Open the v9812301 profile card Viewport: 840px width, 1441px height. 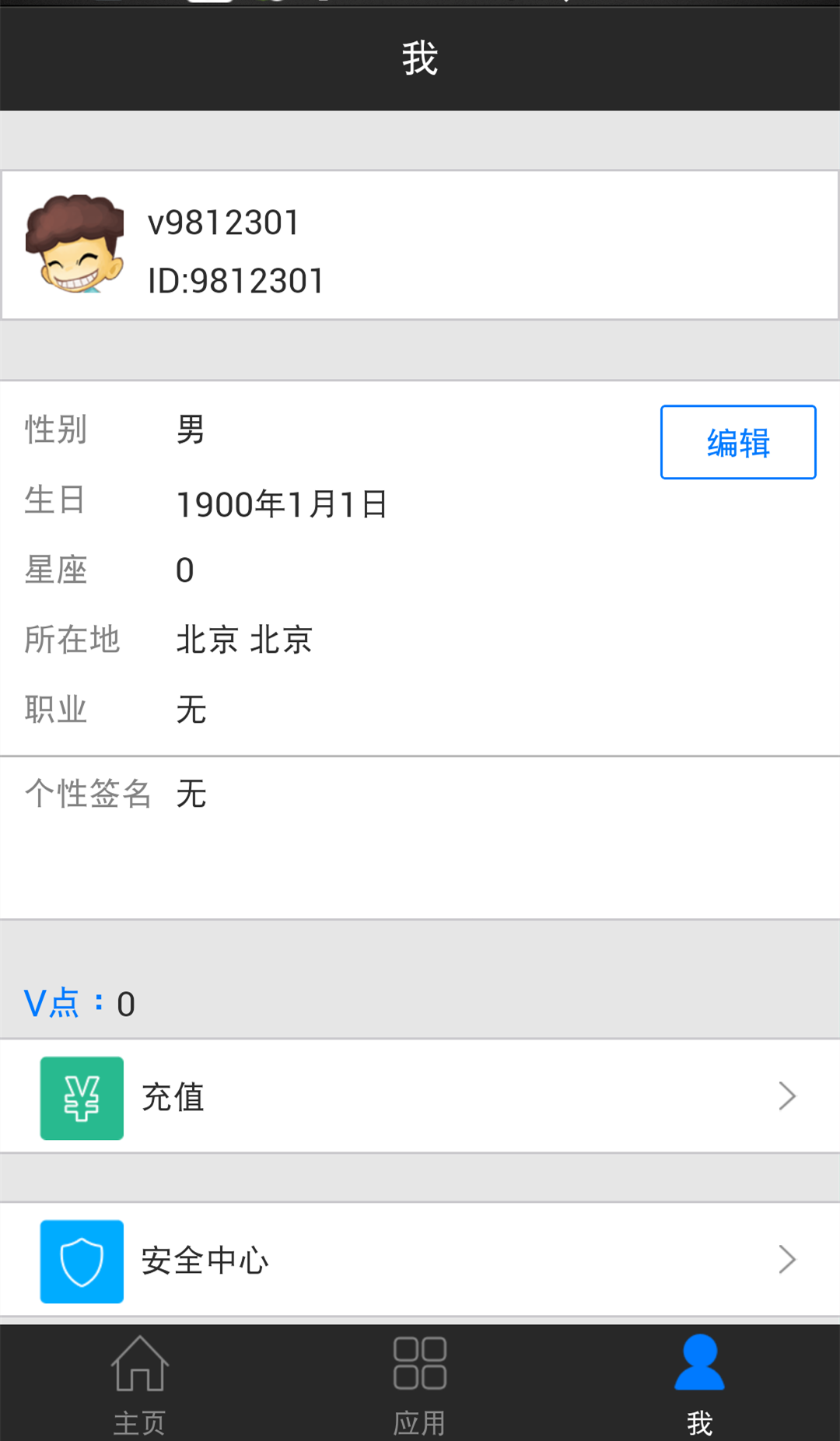pos(420,245)
